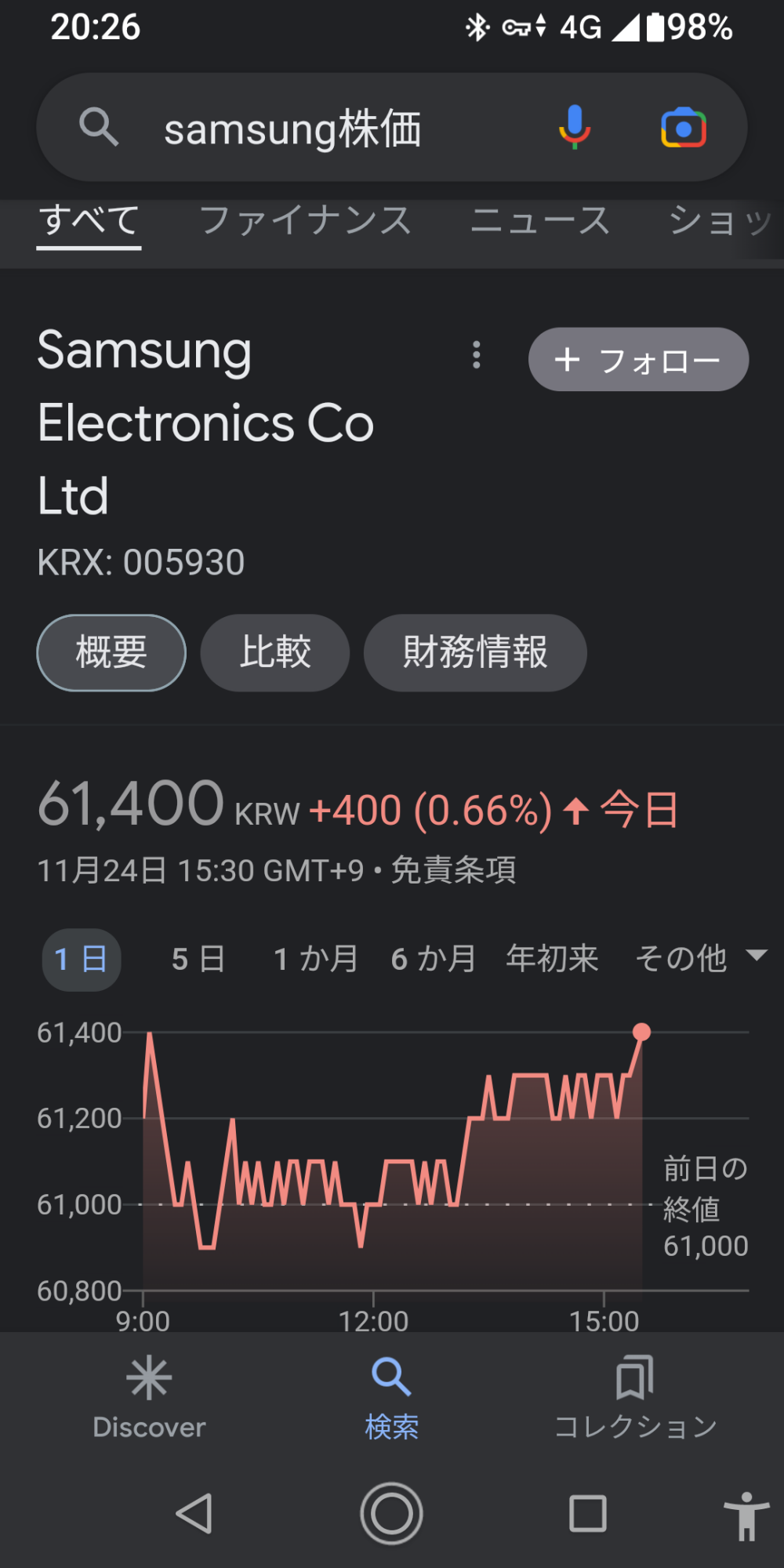Switch to the ファイナンス tab
The width and height of the screenshot is (784, 1568).
(x=305, y=221)
